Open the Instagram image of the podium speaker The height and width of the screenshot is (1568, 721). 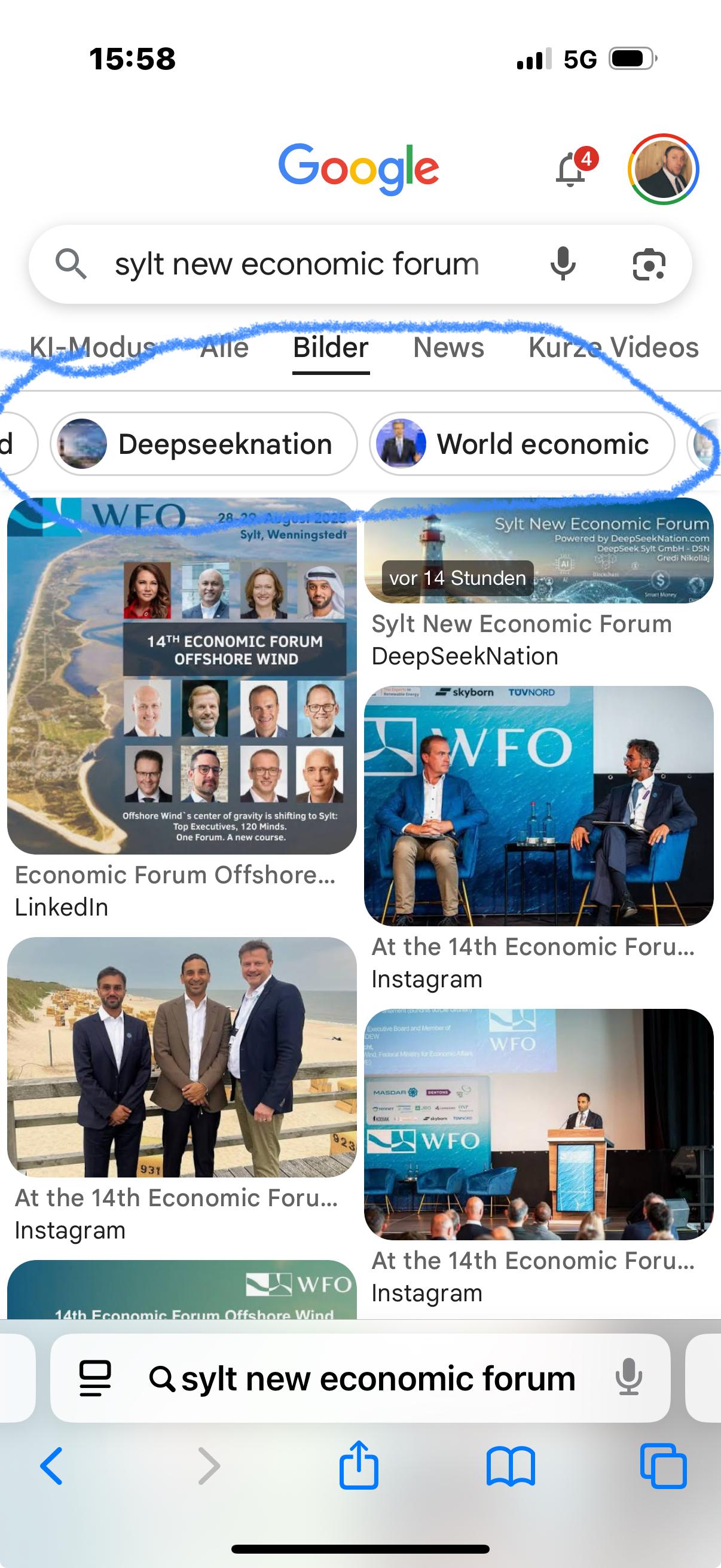tap(539, 1123)
